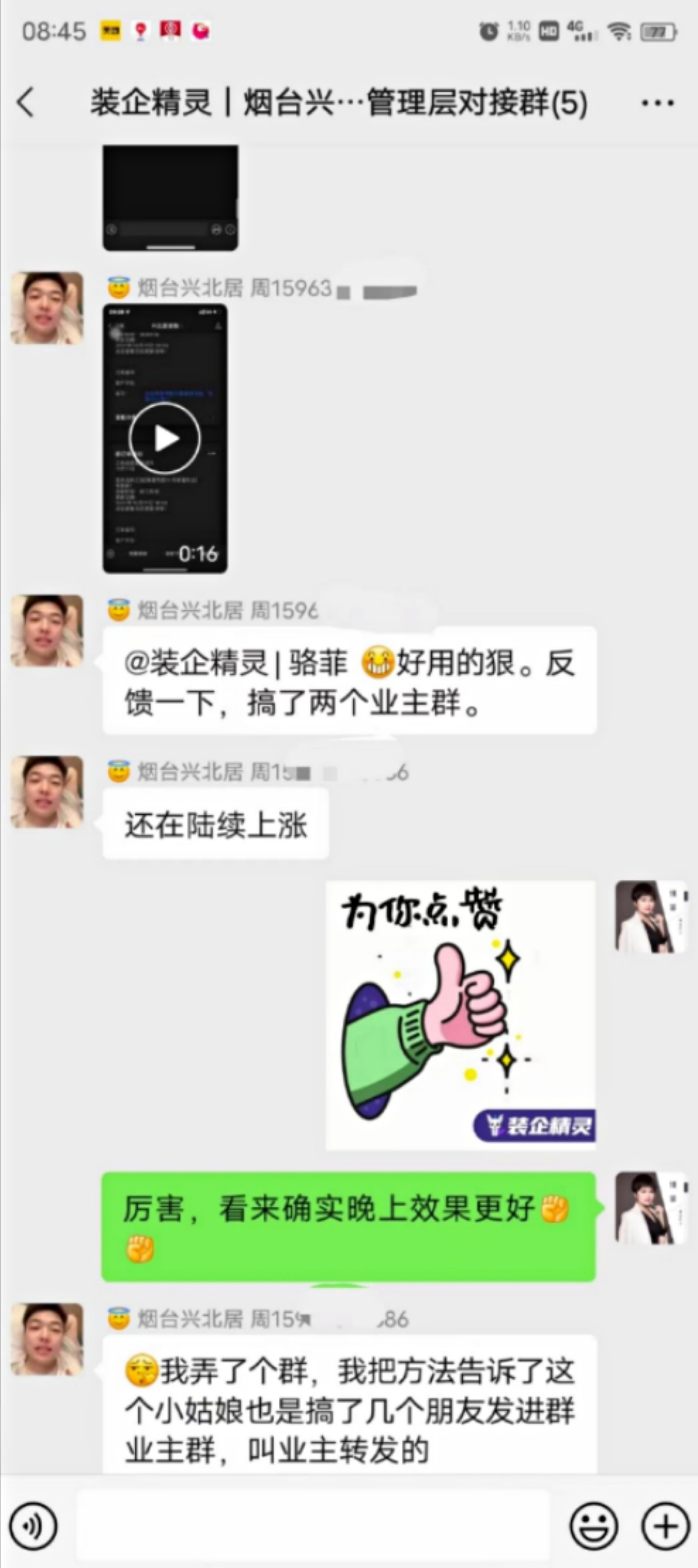View the 为你点赞 thumbs-up sticker
The height and width of the screenshot is (1568, 698).
(461, 1015)
